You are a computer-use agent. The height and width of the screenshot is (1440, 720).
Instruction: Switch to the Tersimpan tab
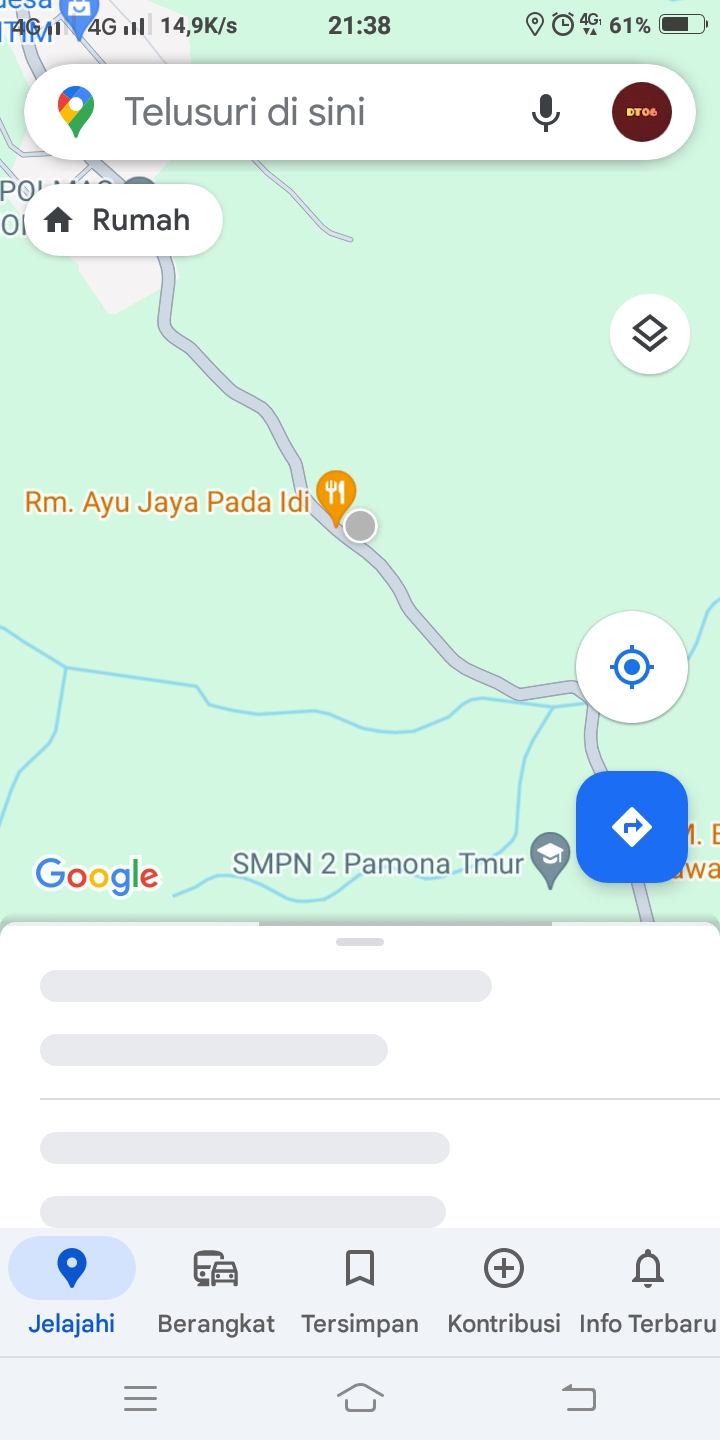pyautogui.click(x=360, y=1292)
